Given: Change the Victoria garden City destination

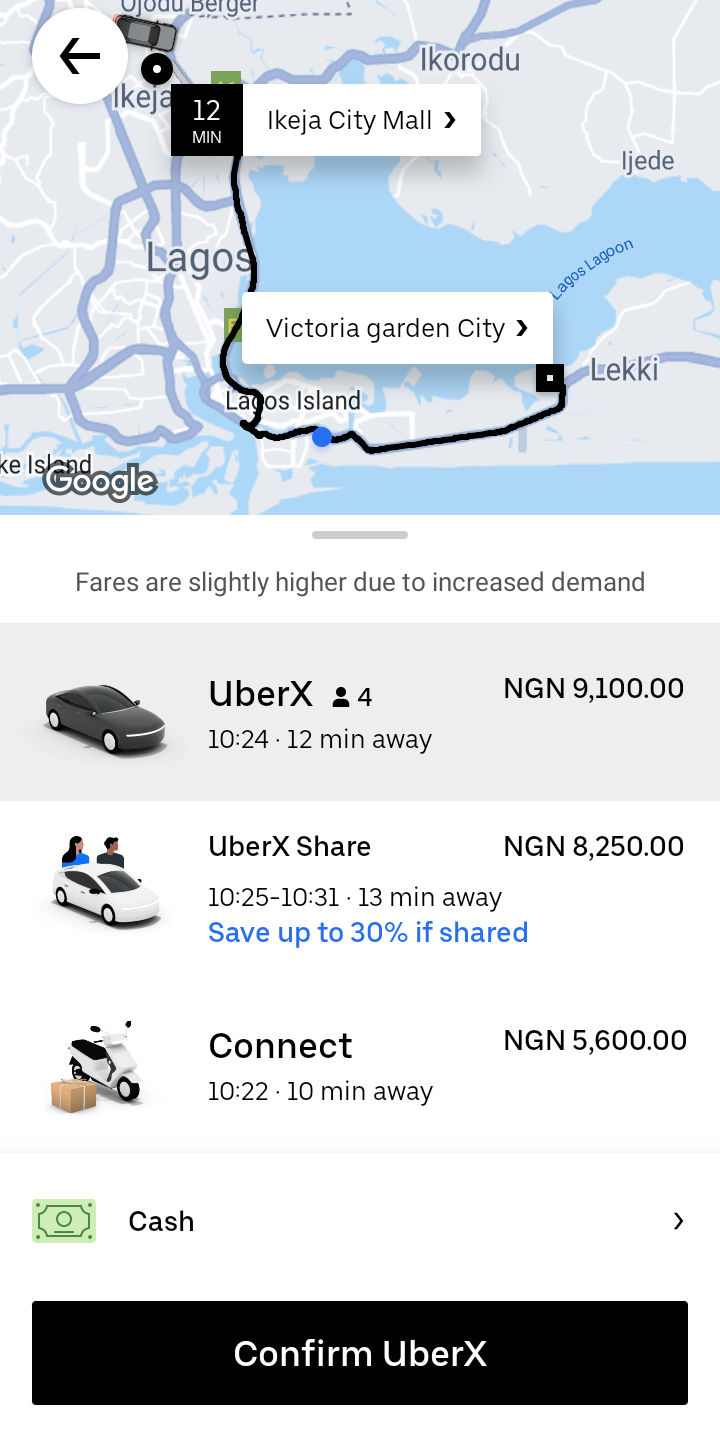Looking at the screenshot, I should [x=397, y=328].
